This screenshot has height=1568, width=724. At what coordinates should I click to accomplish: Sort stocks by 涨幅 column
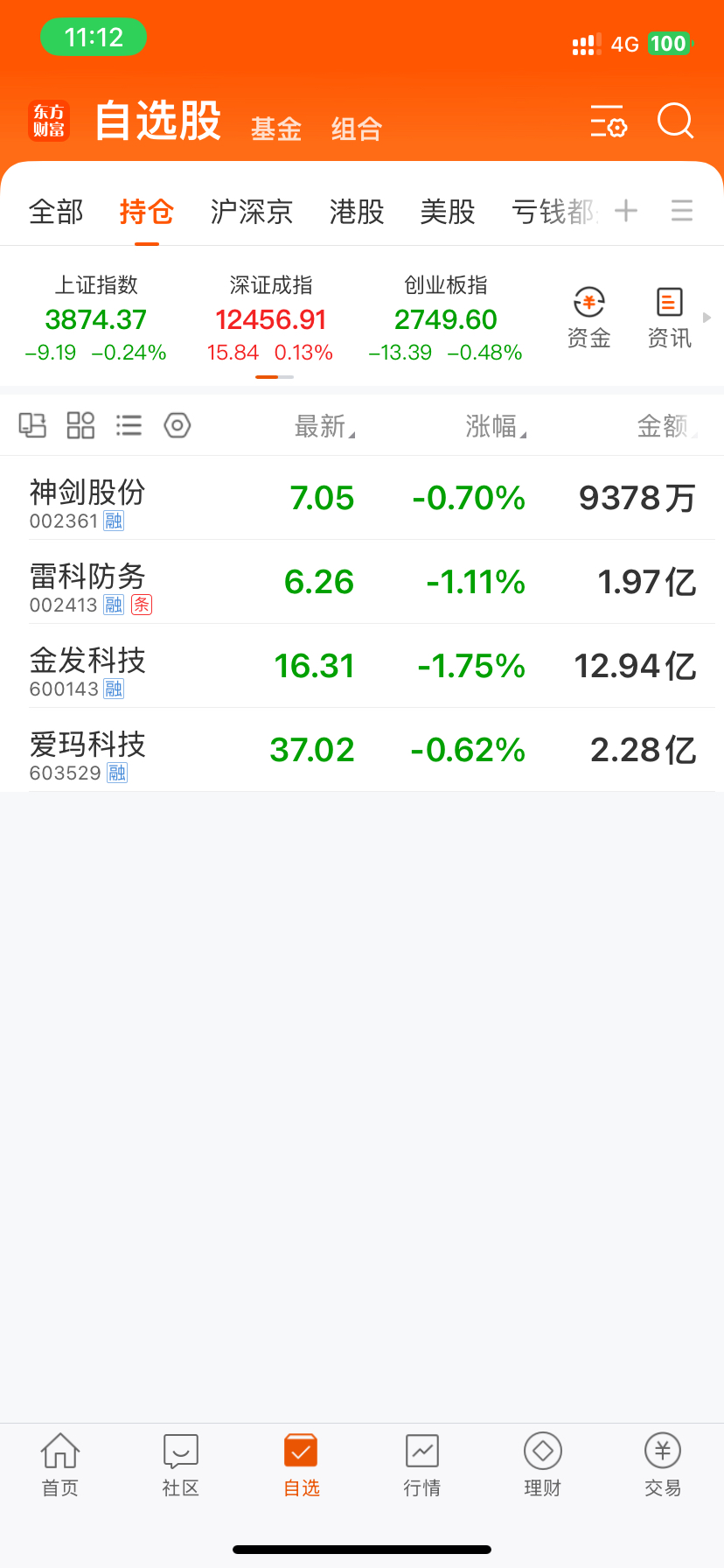tap(496, 426)
